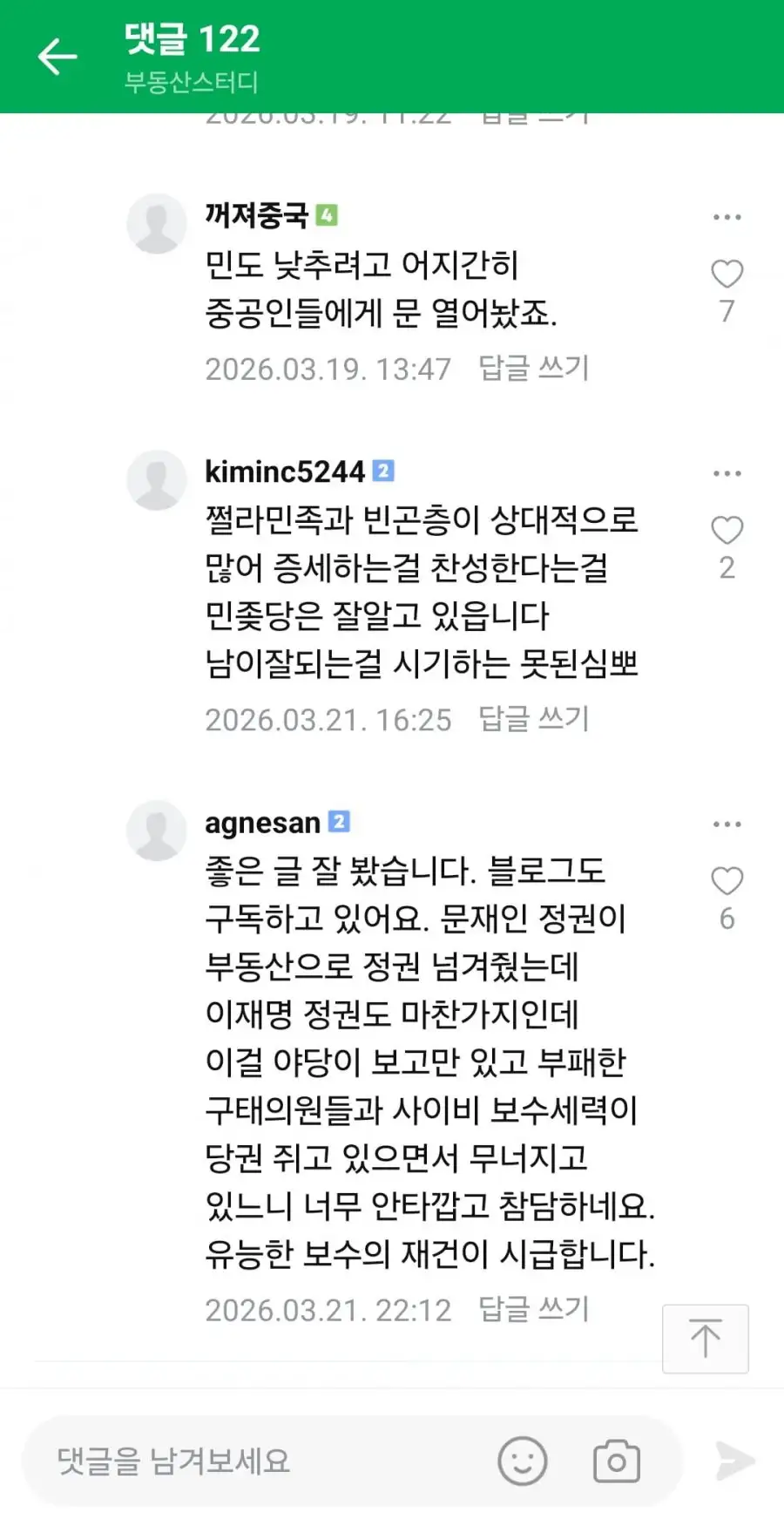Open overflow menu on kiminc5244's comment
Image resolution: width=784 pixels, height=1533 pixels.
pyautogui.click(x=727, y=473)
